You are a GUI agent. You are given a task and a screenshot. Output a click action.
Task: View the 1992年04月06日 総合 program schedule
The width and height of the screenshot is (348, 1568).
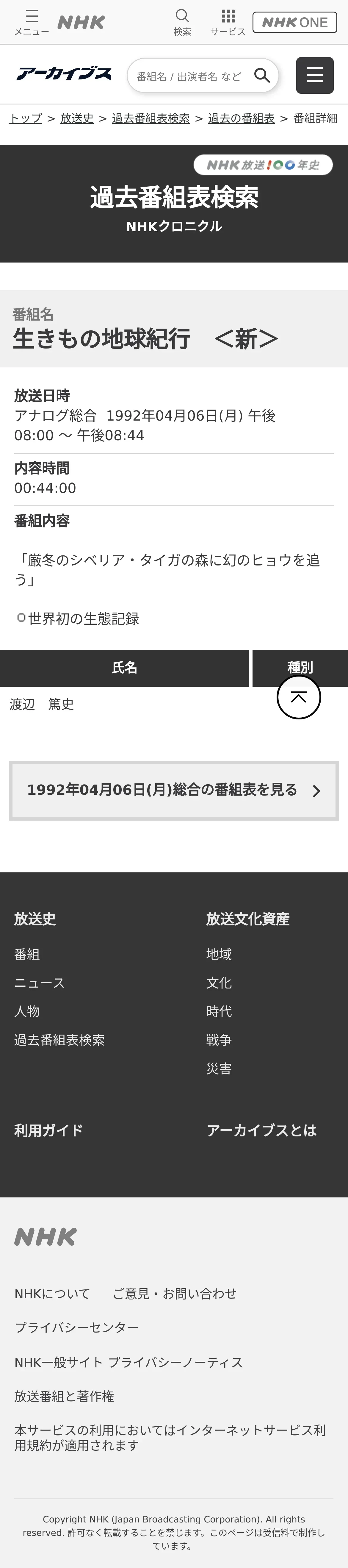click(x=174, y=790)
